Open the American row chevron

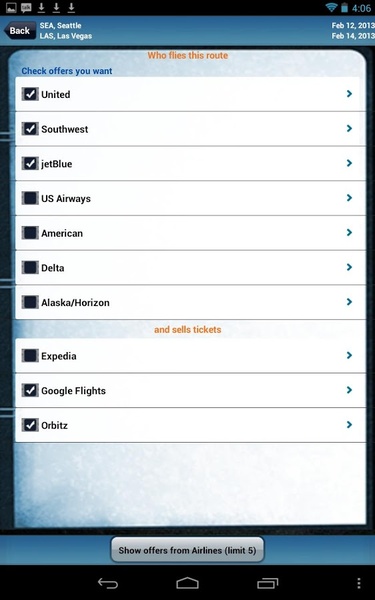click(349, 232)
